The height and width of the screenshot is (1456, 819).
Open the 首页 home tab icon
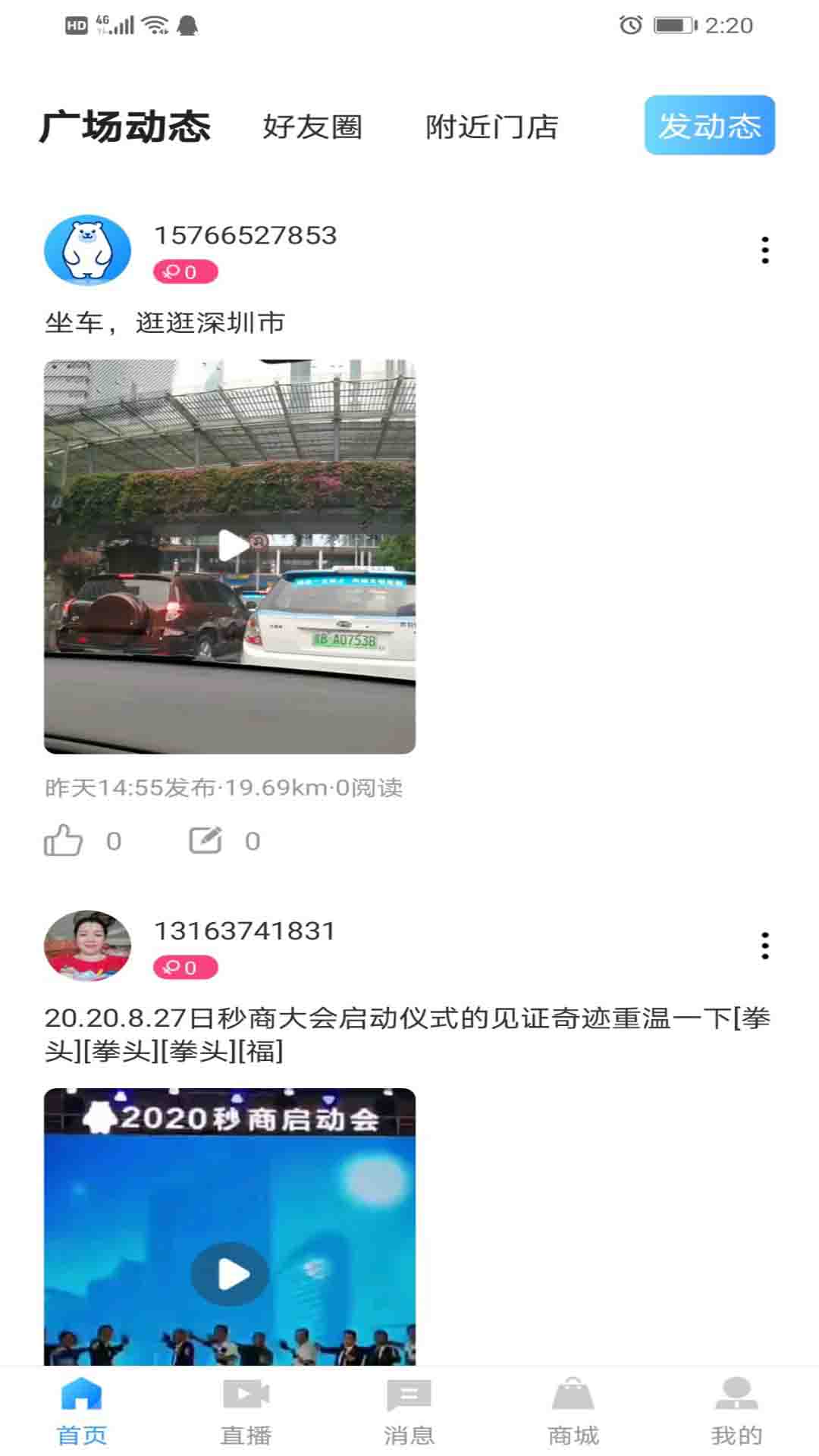pos(81,1404)
